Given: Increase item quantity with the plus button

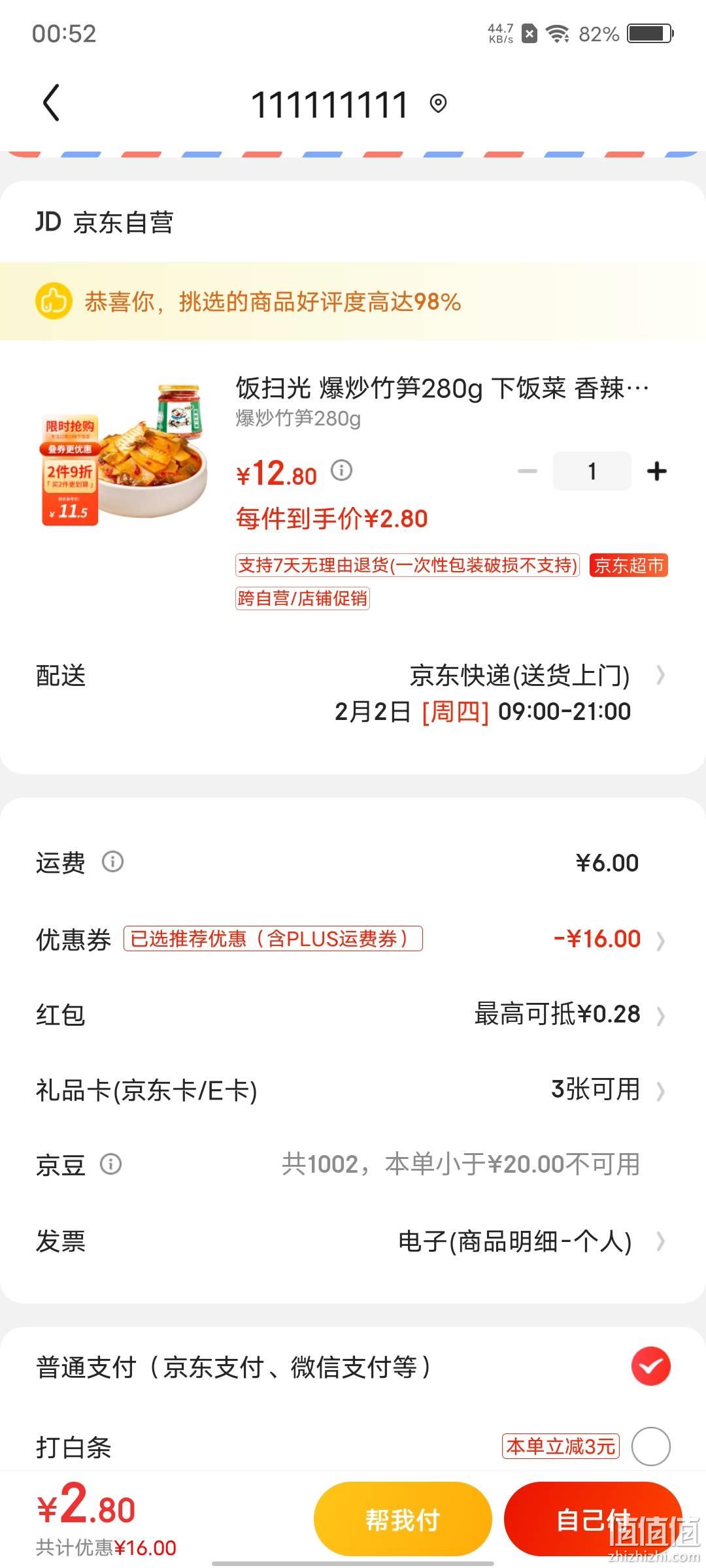Looking at the screenshot, I should pyautogui.click(x=656, y=471).
